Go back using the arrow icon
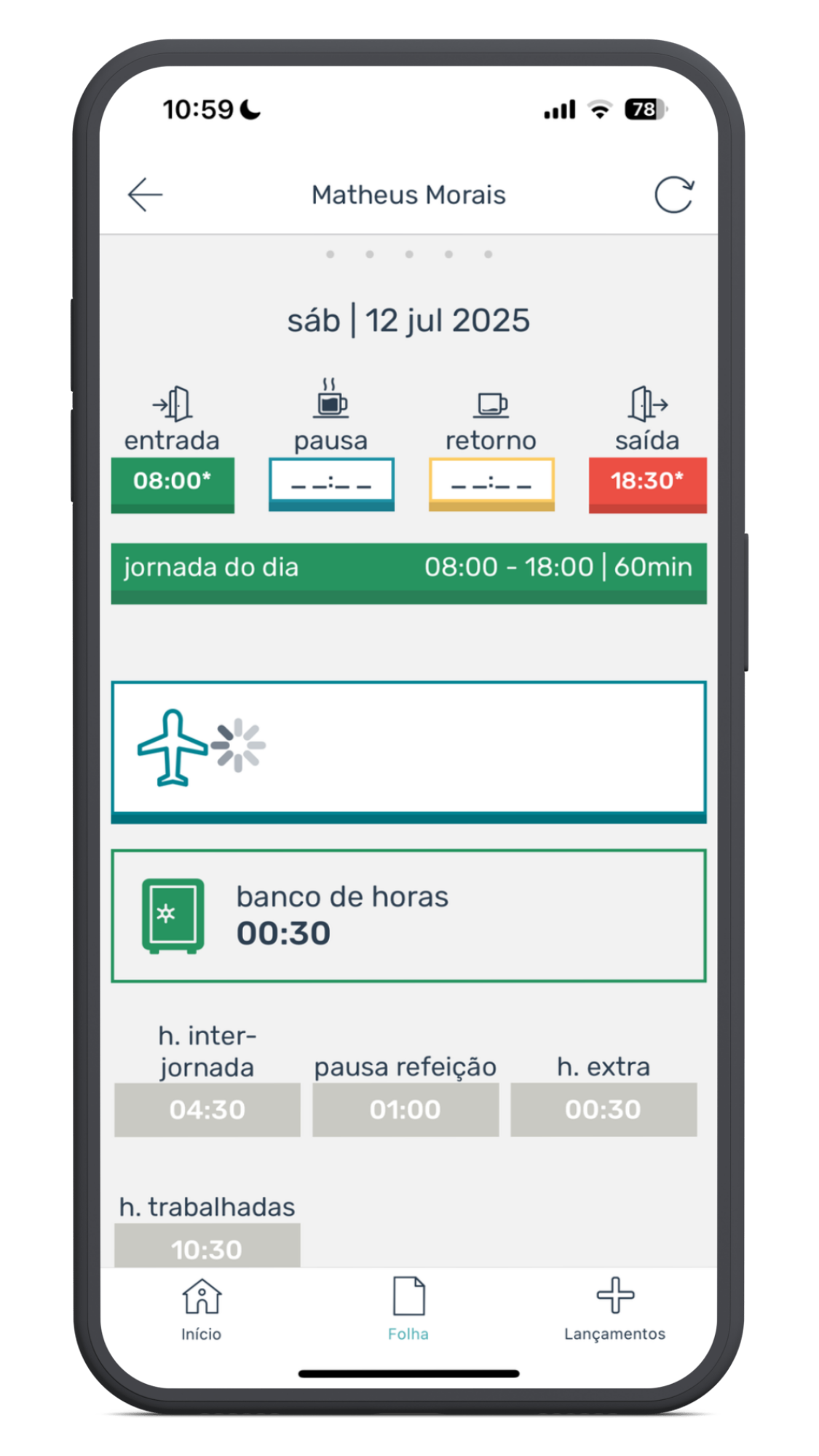The image size is (819, 1456). 145,195
